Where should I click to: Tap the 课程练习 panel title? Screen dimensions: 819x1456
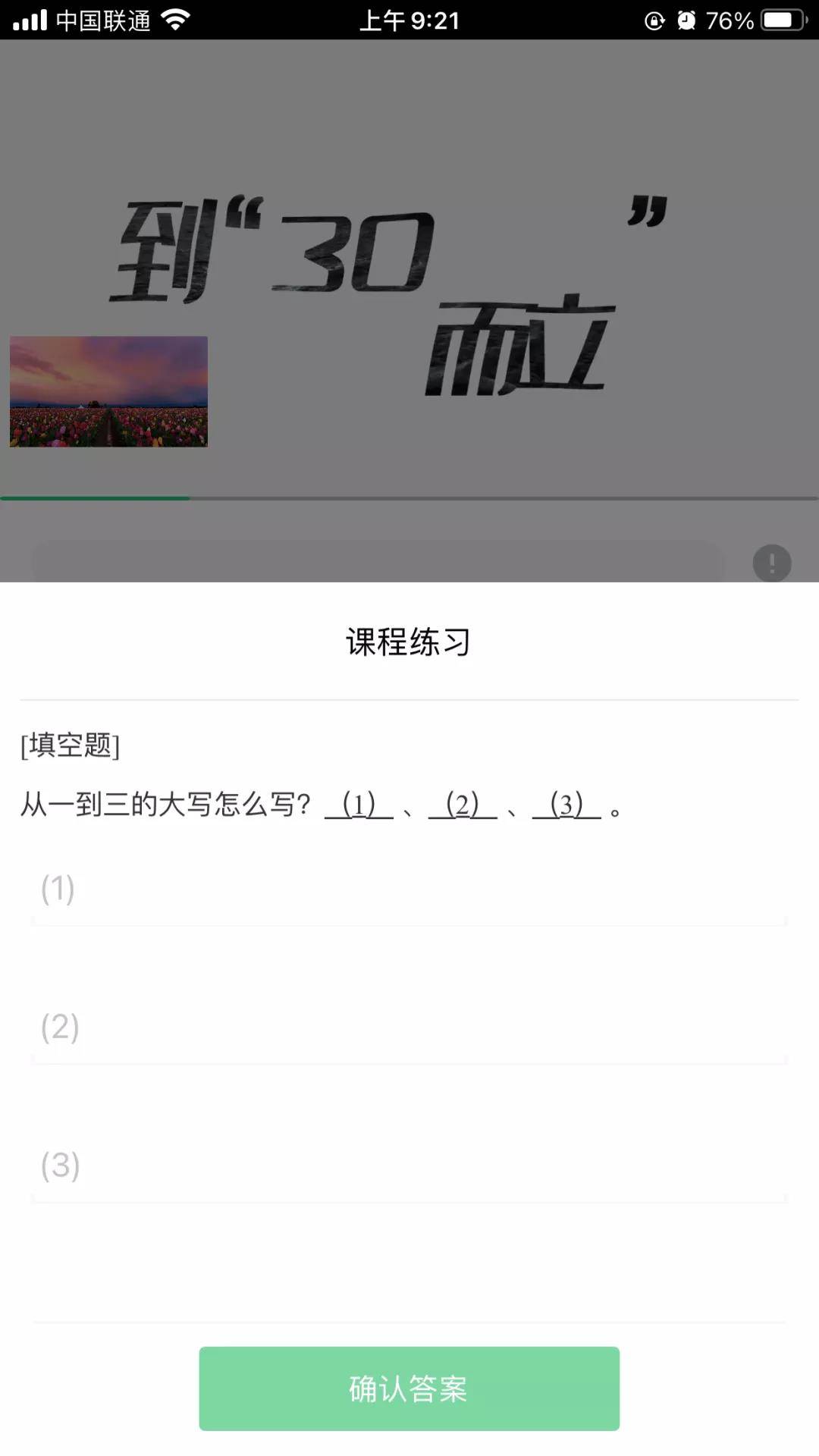(x=409, y=641)
